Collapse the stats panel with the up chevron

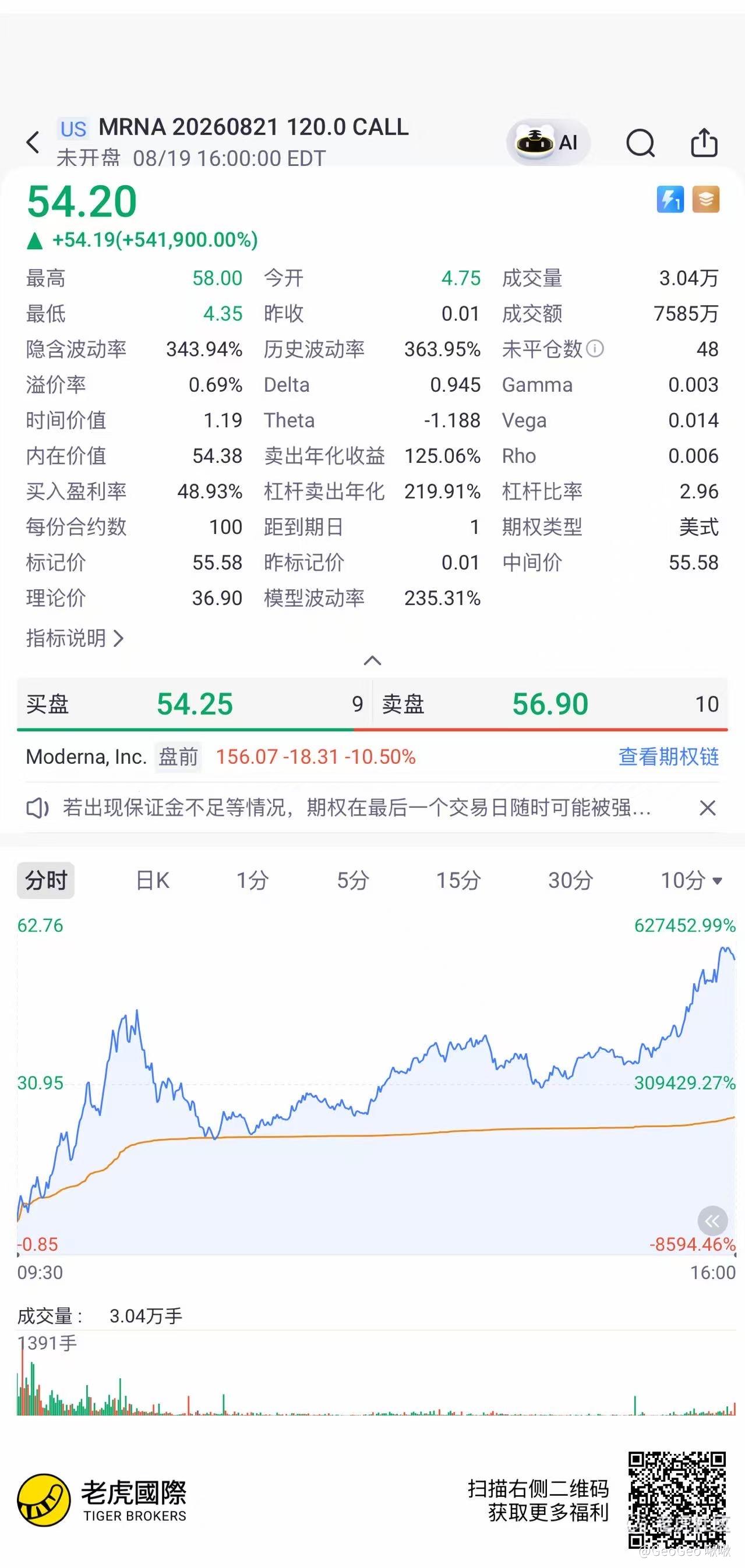pyautogui.click(x=372, y=660)
